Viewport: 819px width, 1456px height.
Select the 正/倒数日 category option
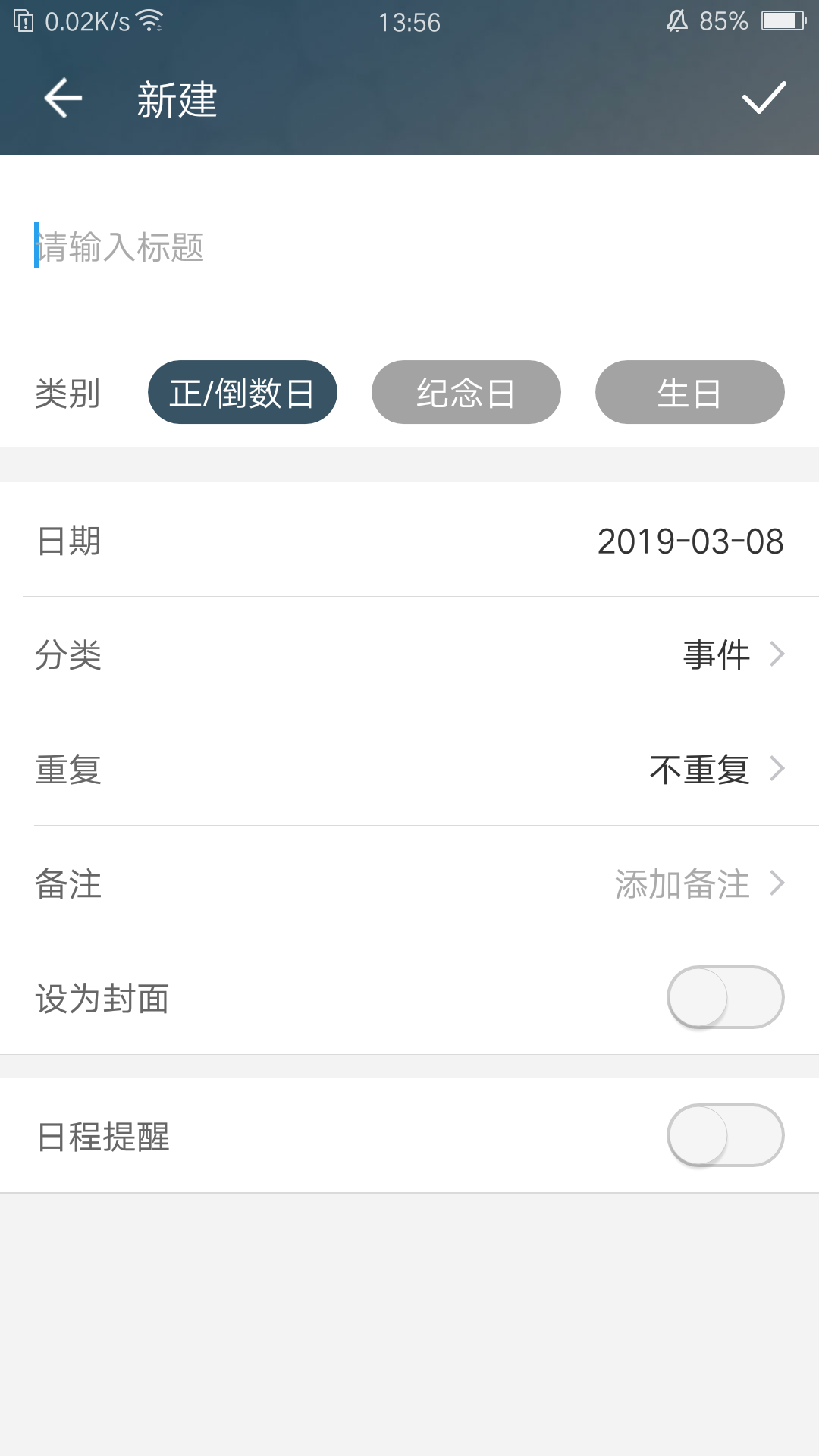pos(242,391)
